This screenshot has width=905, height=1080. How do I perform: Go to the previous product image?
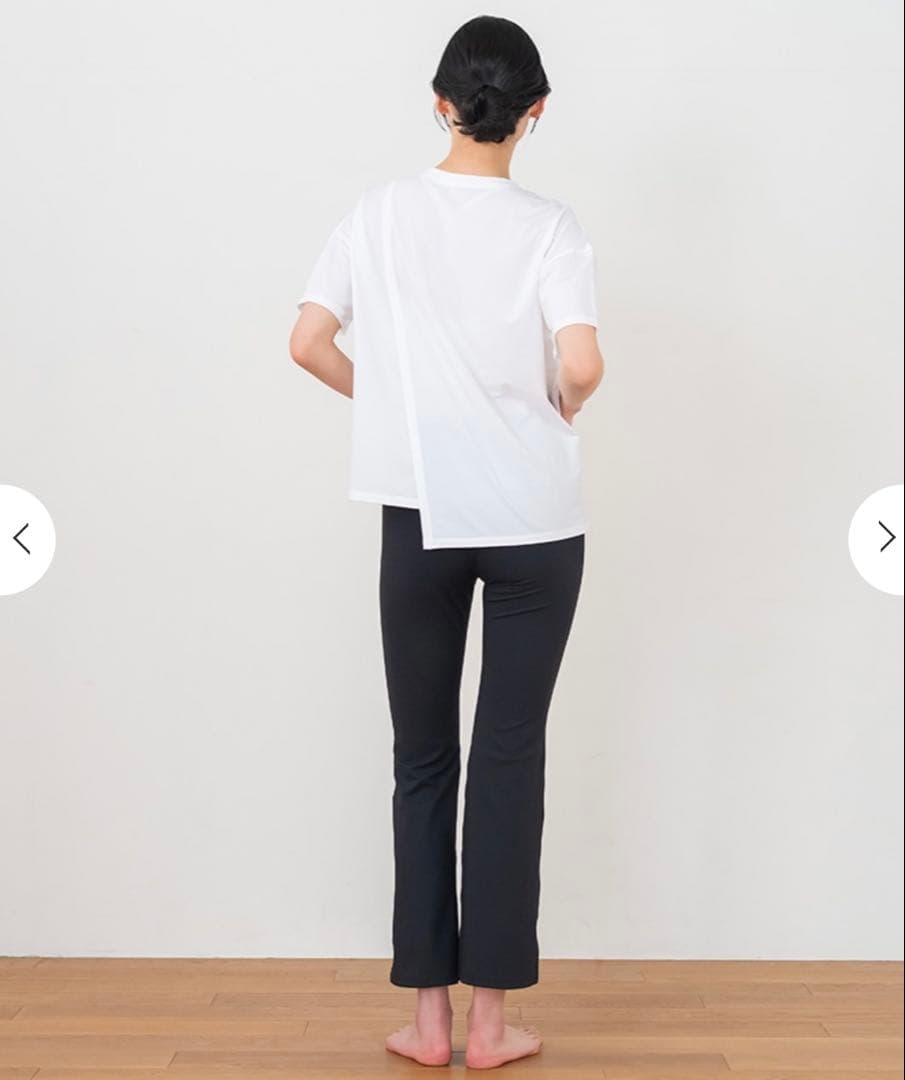[x=22, y=539]
